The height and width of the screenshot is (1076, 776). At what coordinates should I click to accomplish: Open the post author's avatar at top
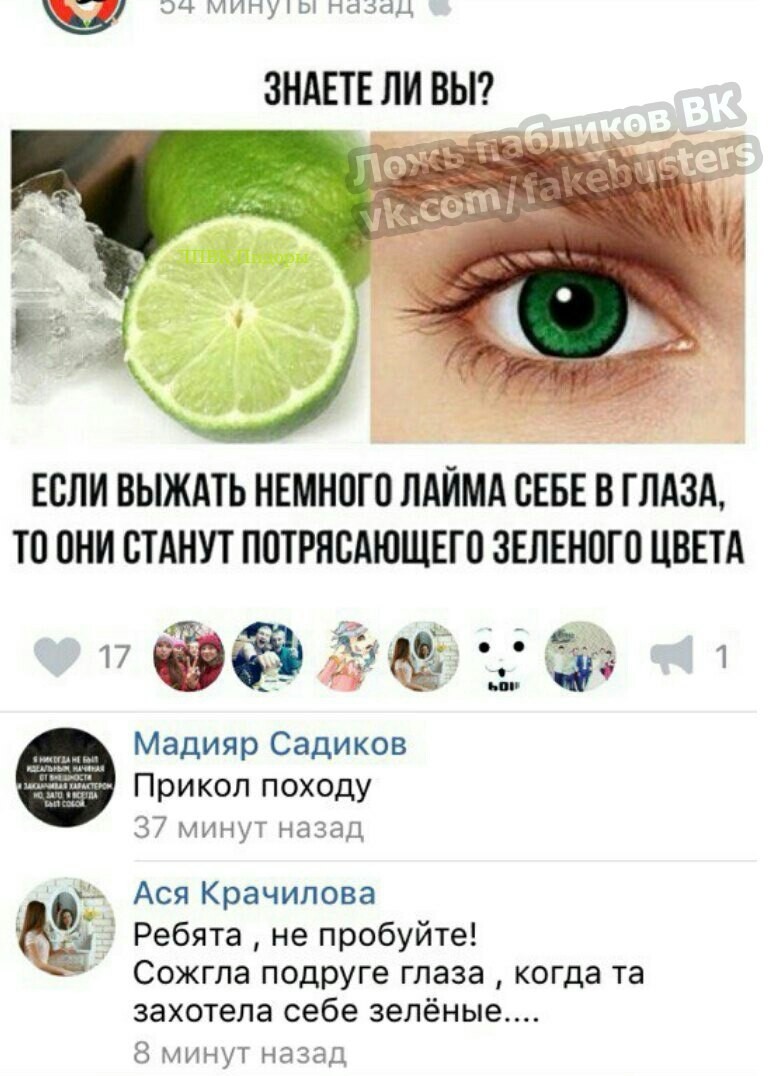[x=84, y=10]
